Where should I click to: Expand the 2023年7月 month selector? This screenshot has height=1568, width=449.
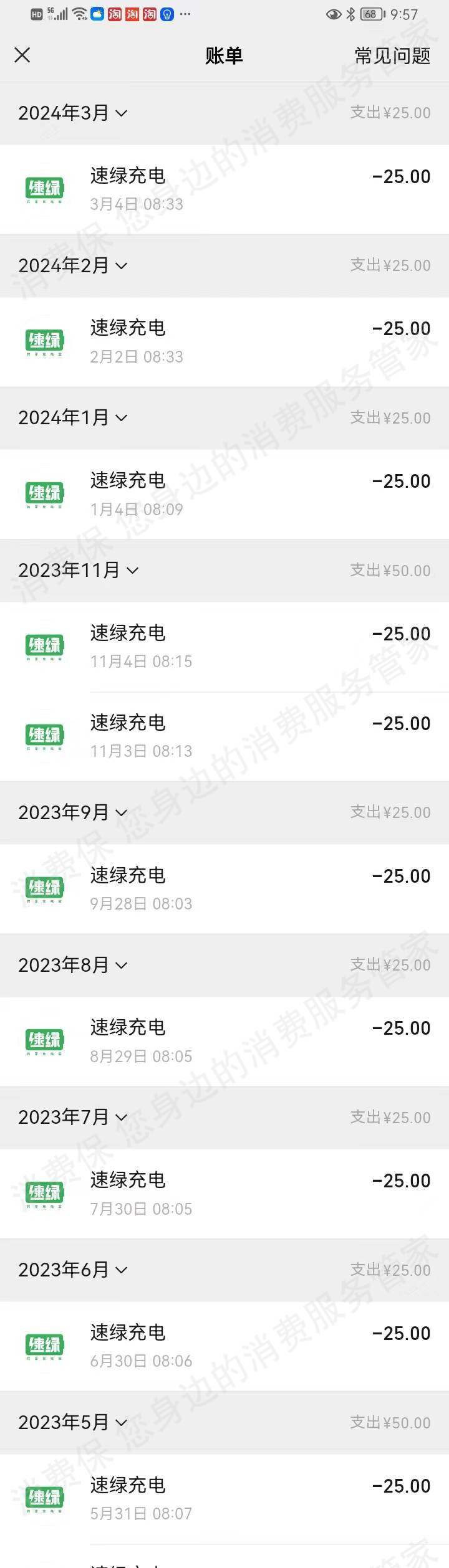pos(73,1117)
